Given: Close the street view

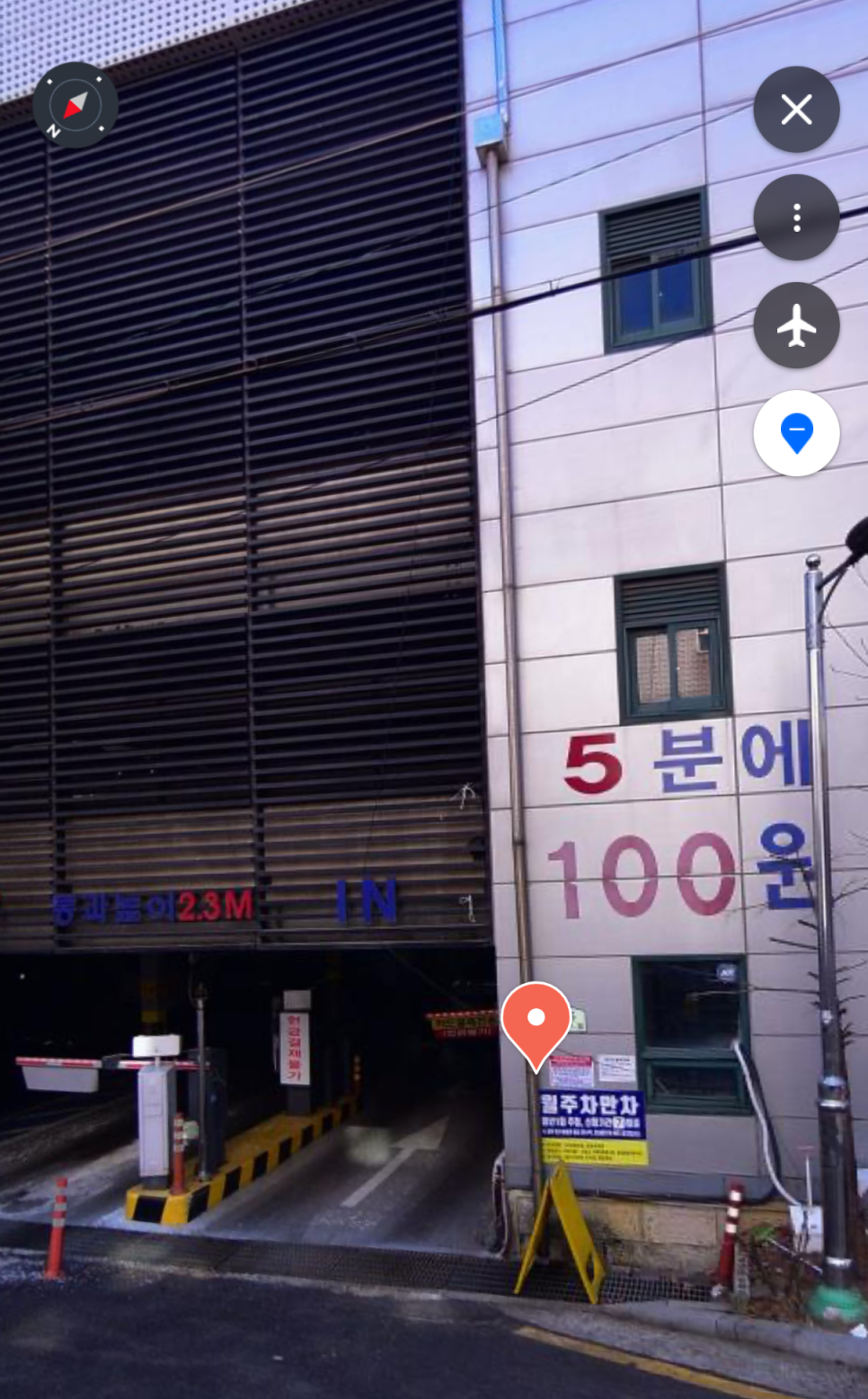Looking at the screenshot, I should [x=796, y=110].
